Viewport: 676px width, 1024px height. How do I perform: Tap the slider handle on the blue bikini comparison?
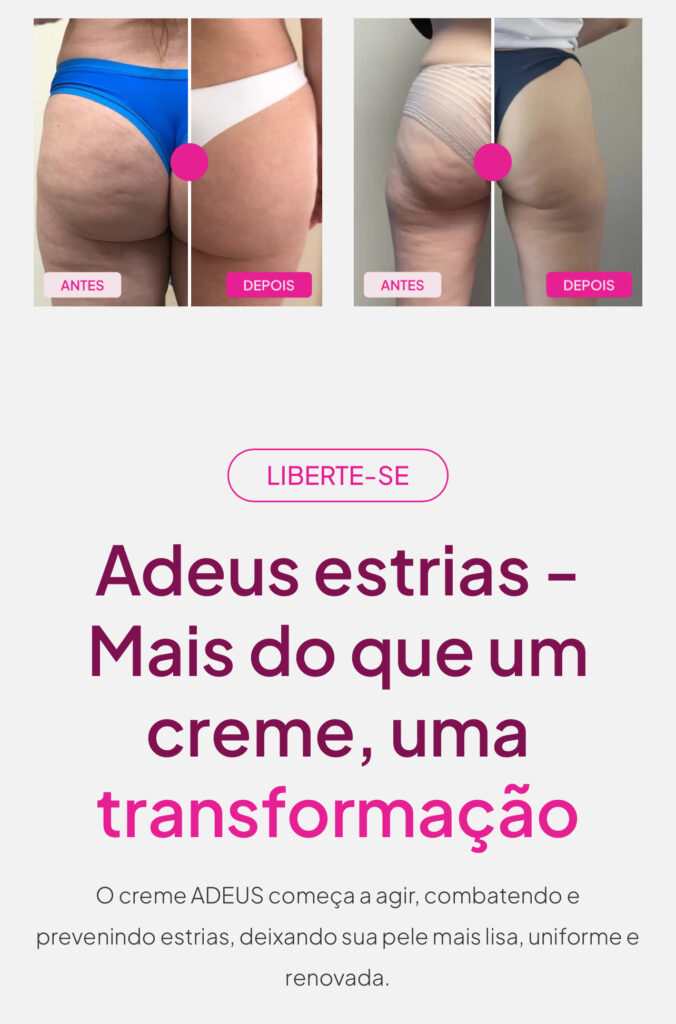click(189, 162)
